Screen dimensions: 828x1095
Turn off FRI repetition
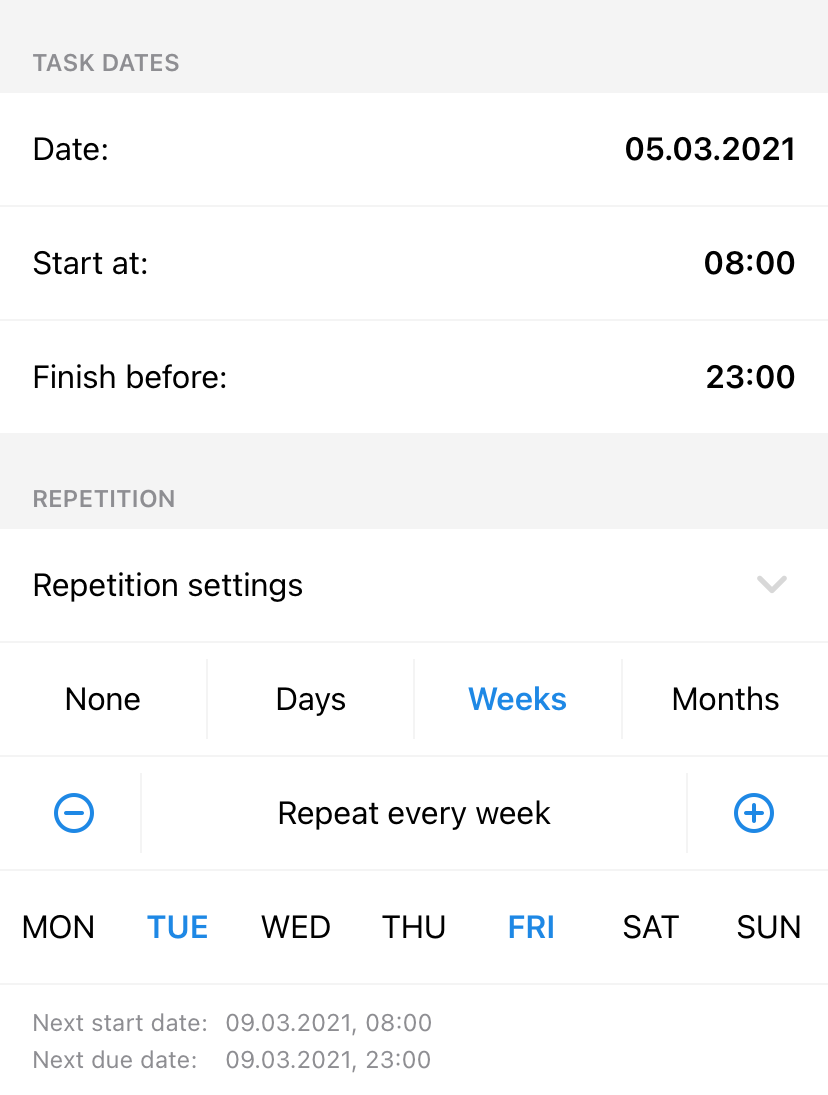pos(531,927)
